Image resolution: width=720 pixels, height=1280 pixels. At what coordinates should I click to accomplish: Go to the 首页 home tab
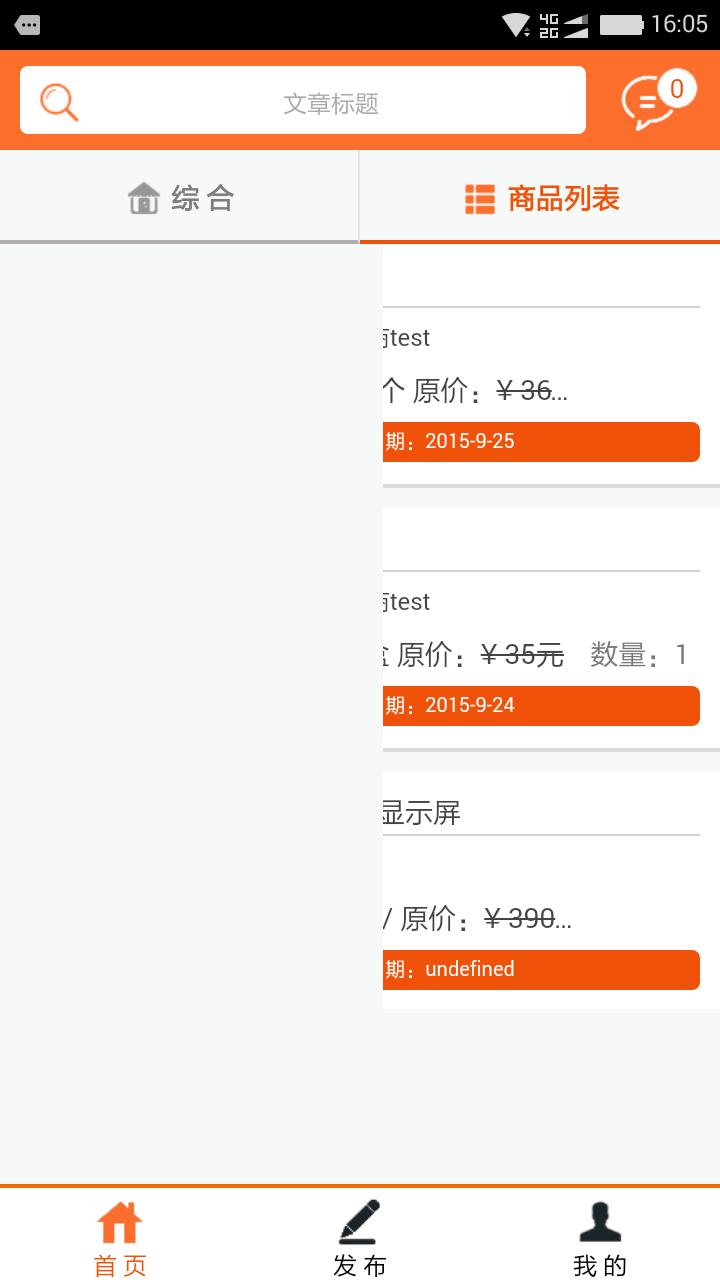120,1237
